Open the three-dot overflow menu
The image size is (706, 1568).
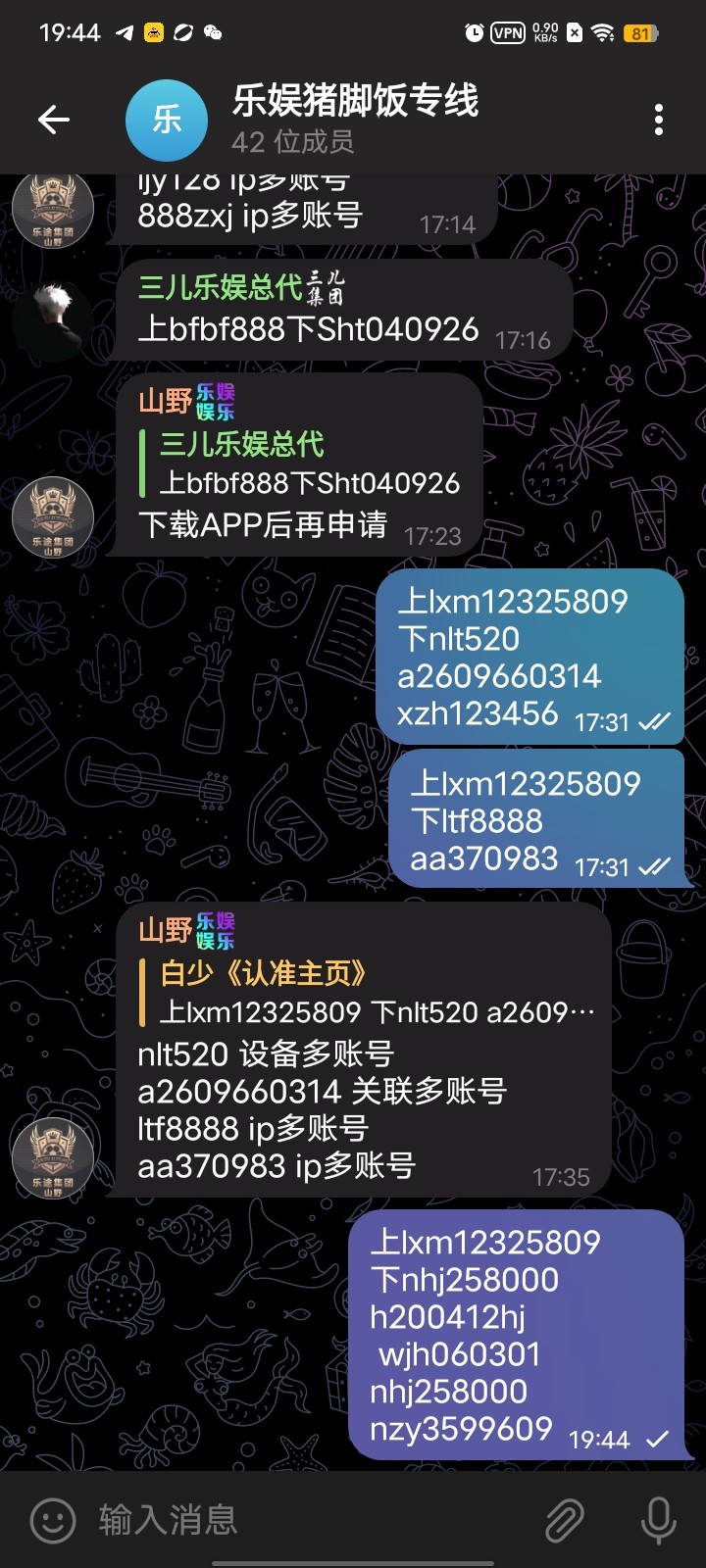(x=658, y=121)
